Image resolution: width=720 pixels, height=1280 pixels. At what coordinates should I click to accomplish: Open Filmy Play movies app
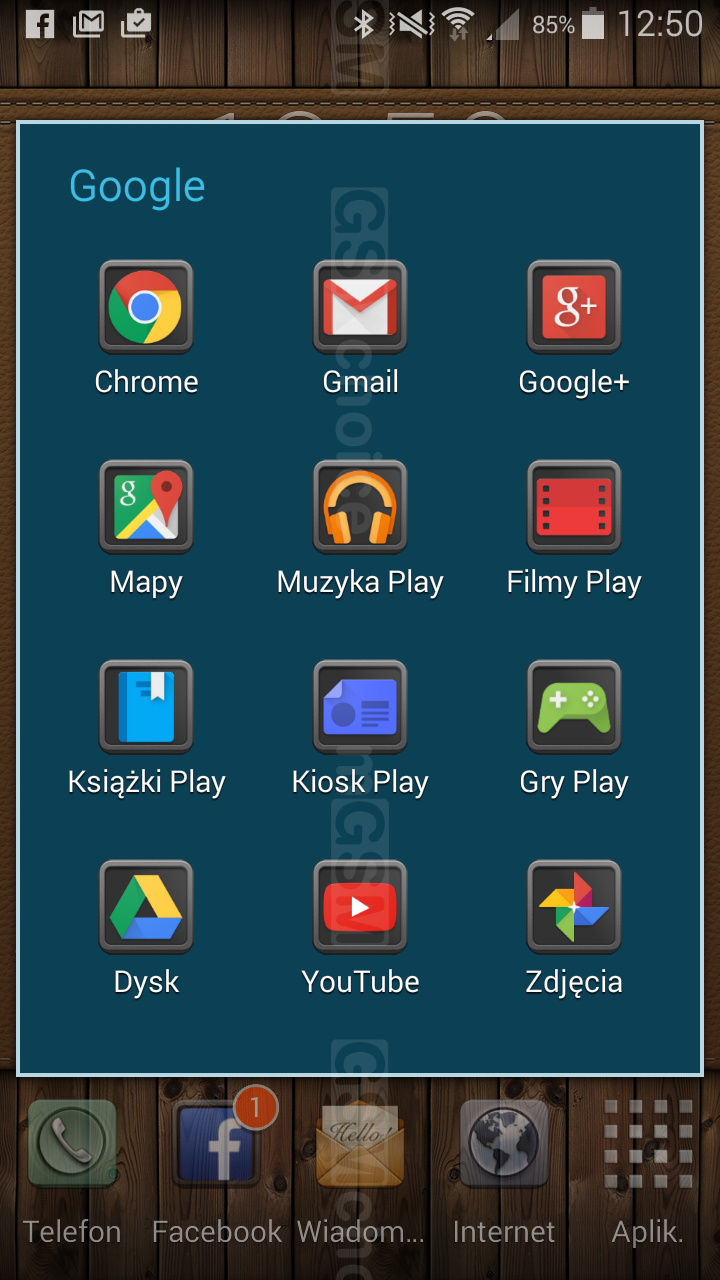click(x=574, y=507)
